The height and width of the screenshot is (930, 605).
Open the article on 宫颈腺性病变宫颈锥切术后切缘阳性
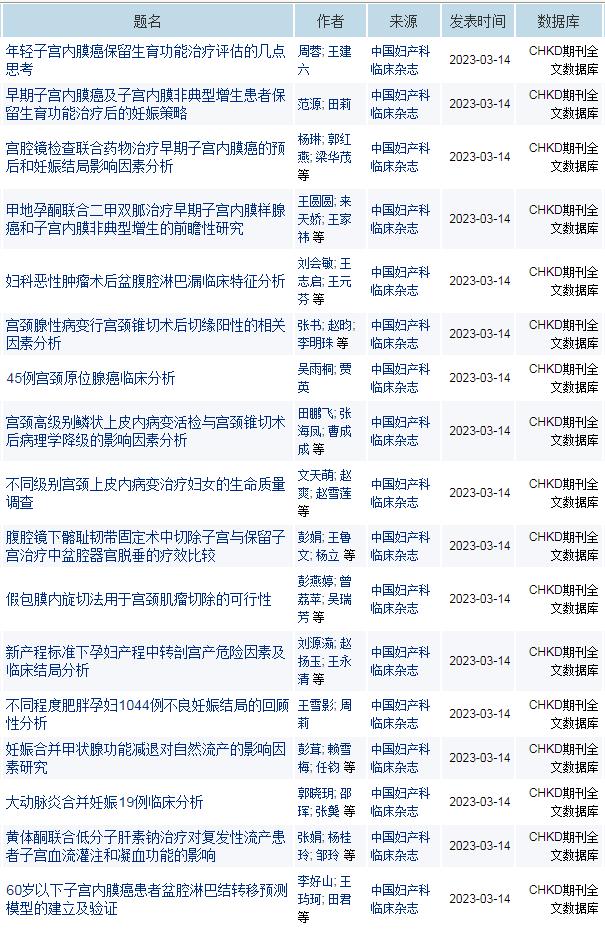pyautogui.click(x=146, y=334)
